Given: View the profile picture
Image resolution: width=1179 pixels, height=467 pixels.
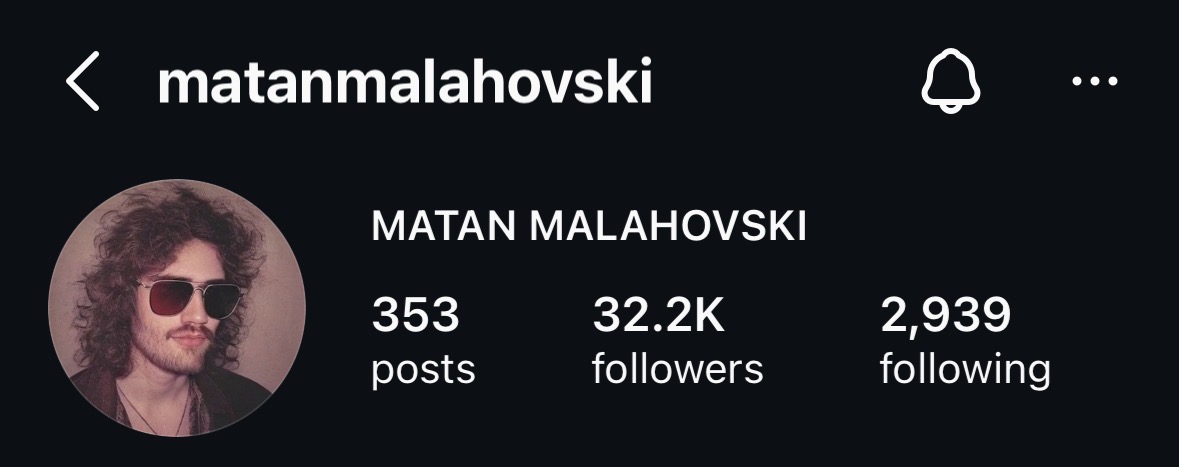Looking at the screenshot, I should click(177, 309).
